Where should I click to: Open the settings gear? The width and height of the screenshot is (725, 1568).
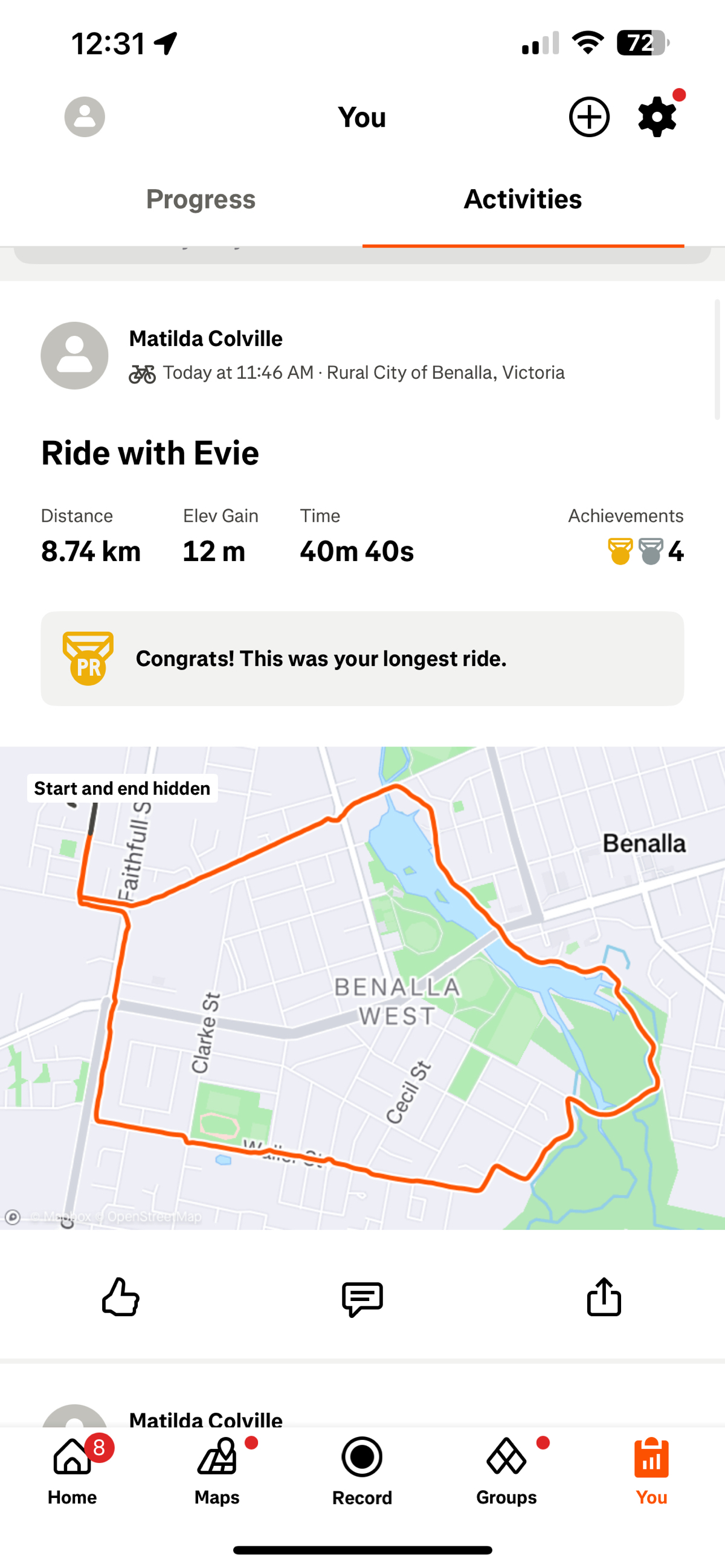[x=657, y=117]
